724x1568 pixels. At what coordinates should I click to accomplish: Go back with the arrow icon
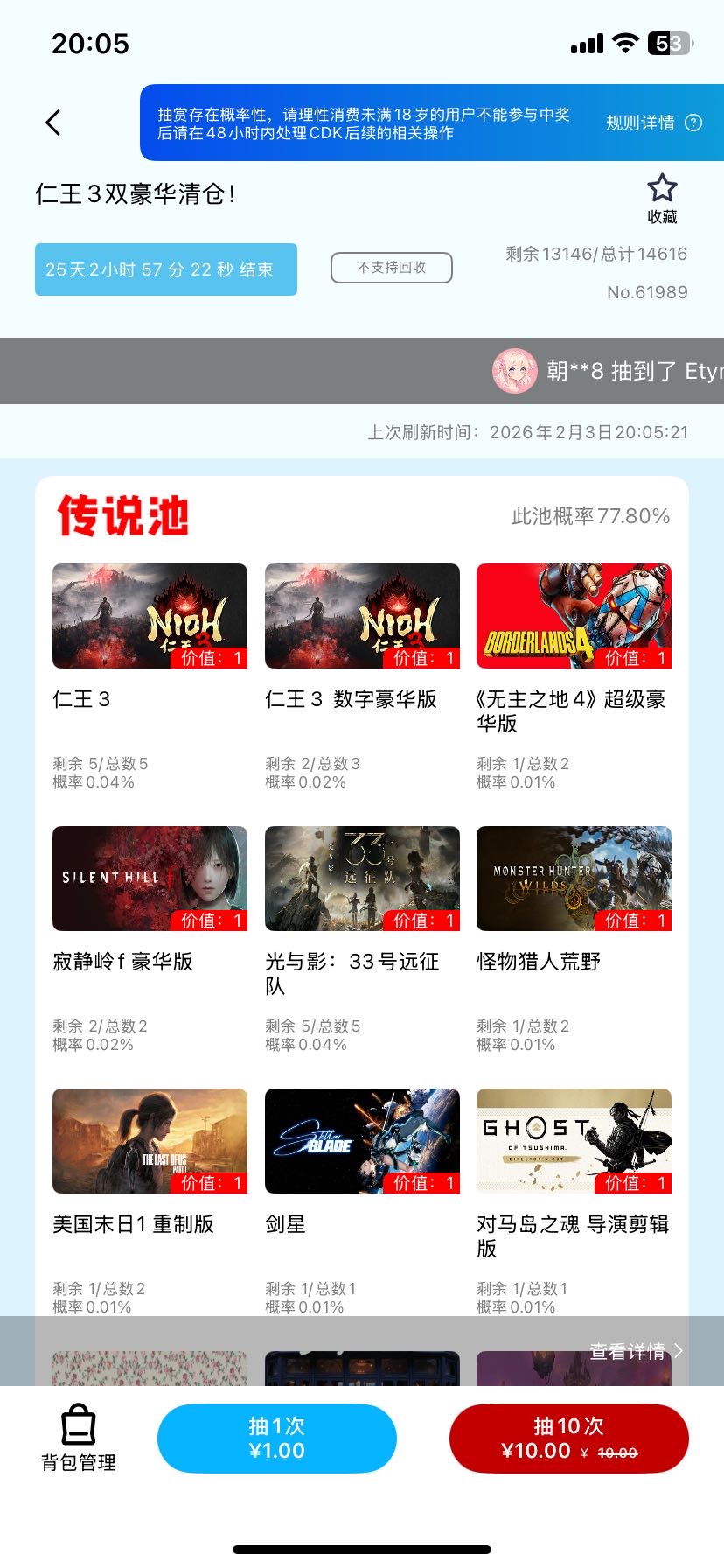click(53, 122)
